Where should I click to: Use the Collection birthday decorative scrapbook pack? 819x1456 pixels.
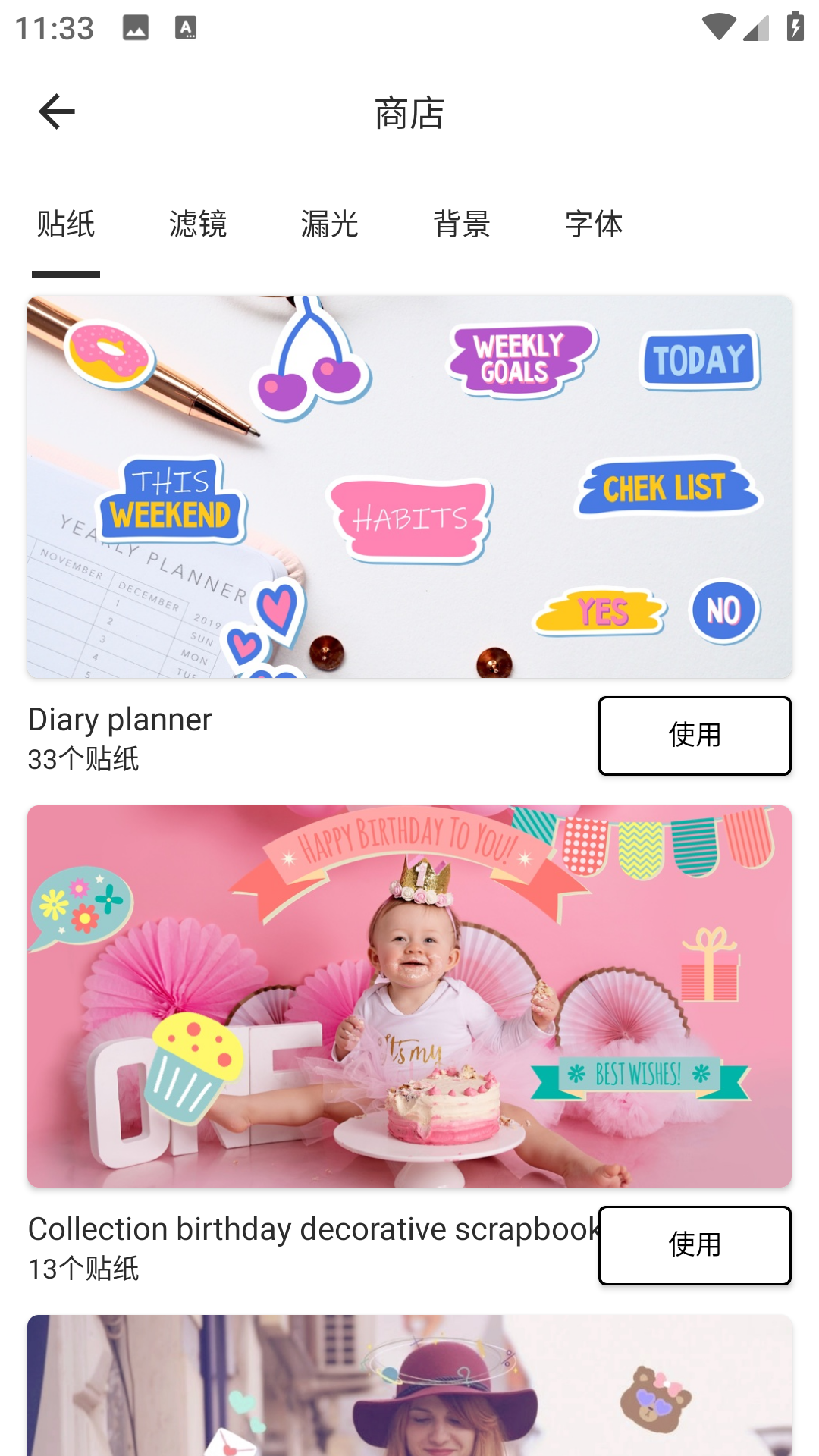(x=695, y=1245)
